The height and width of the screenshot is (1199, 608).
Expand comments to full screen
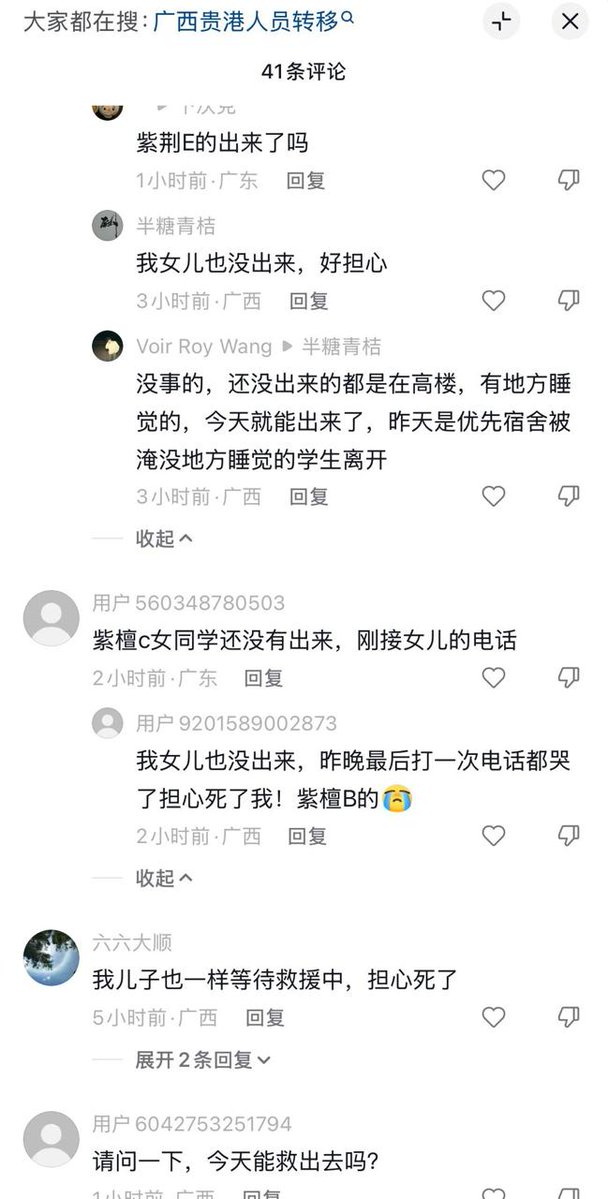[x=502, y=21]
